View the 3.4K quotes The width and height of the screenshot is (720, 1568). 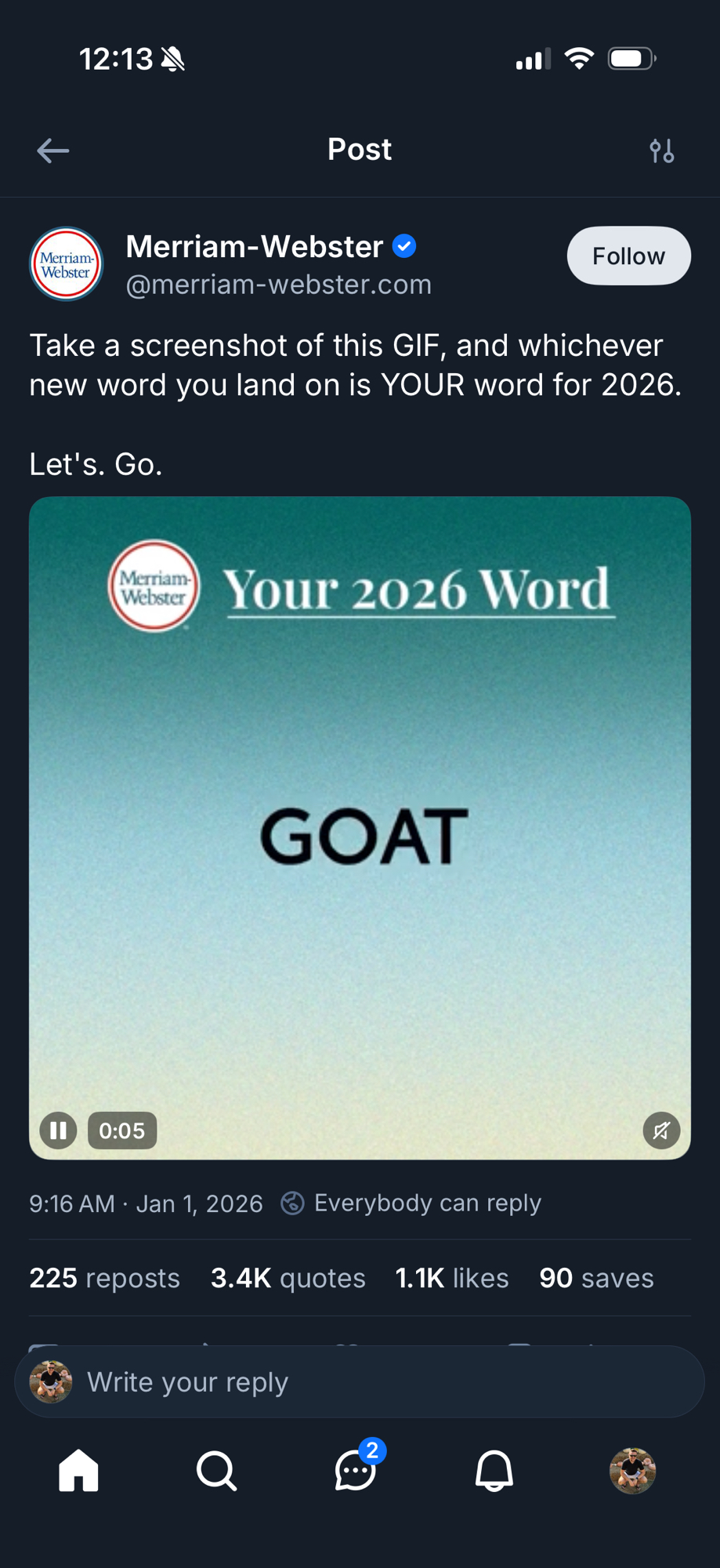pos(288,1278)
